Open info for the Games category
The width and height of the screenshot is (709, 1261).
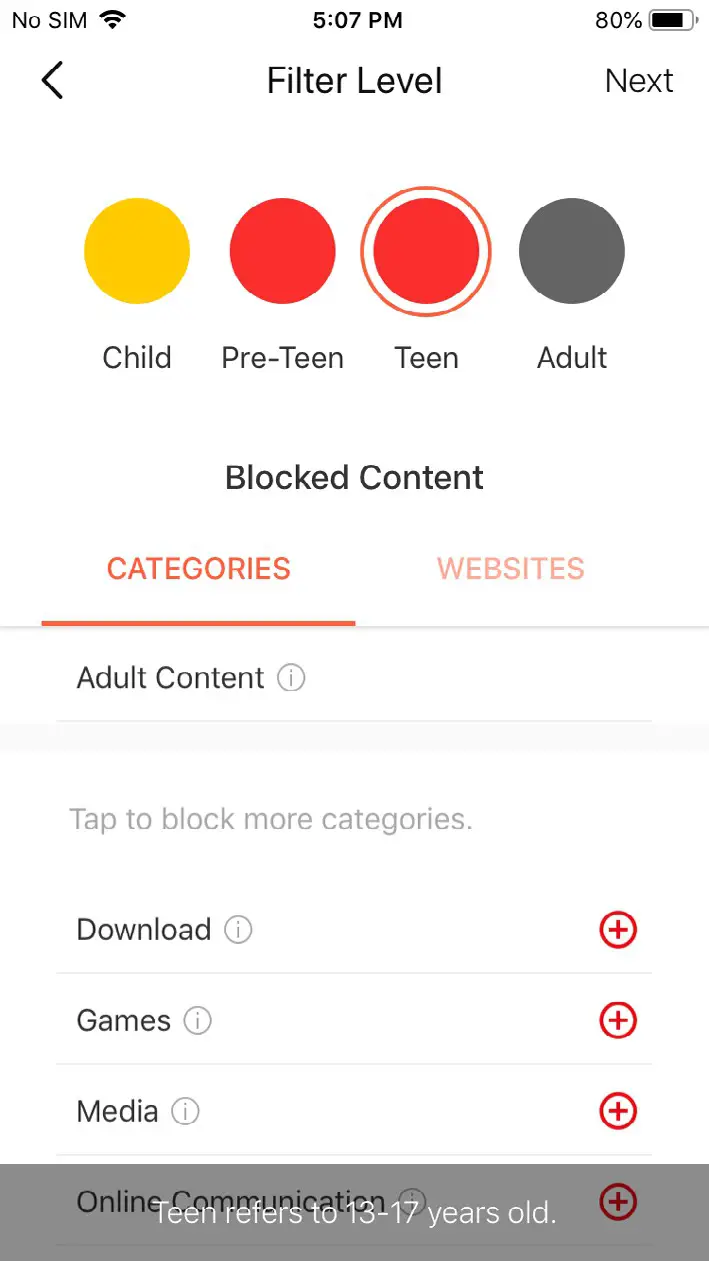click(198, 1021)
